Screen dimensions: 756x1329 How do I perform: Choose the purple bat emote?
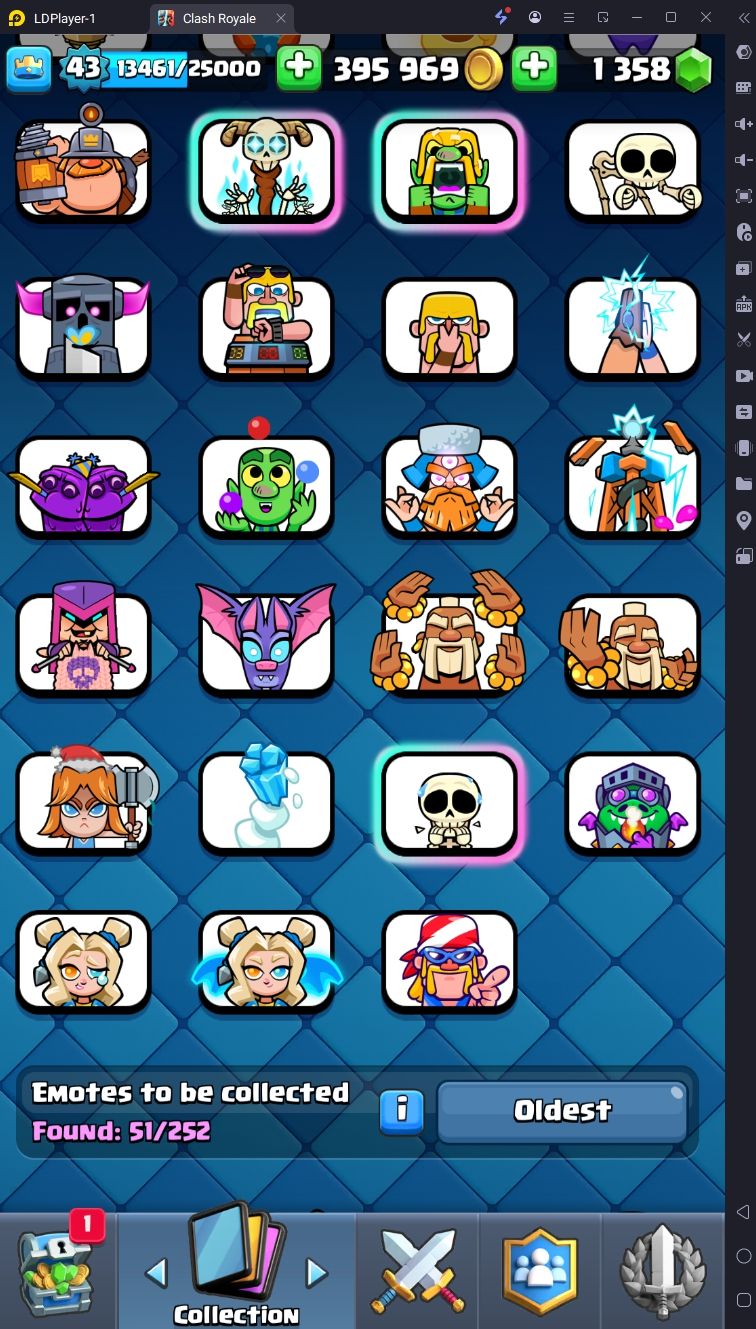tap(266, 645)
